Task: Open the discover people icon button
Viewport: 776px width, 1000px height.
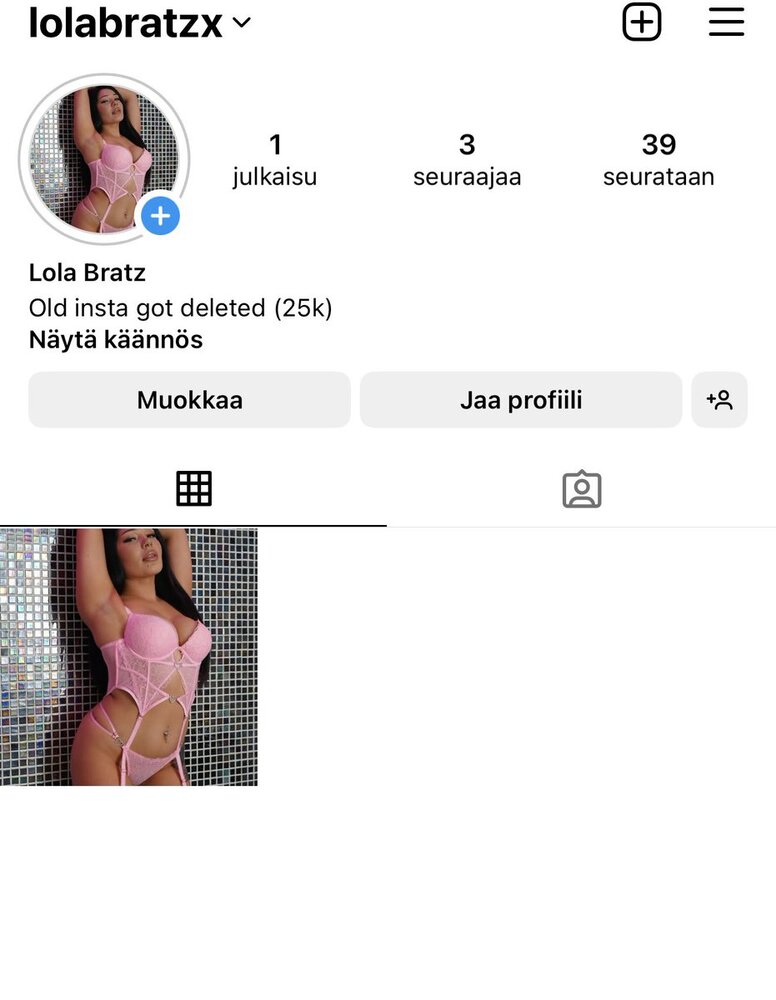Action: click(720, 401)
